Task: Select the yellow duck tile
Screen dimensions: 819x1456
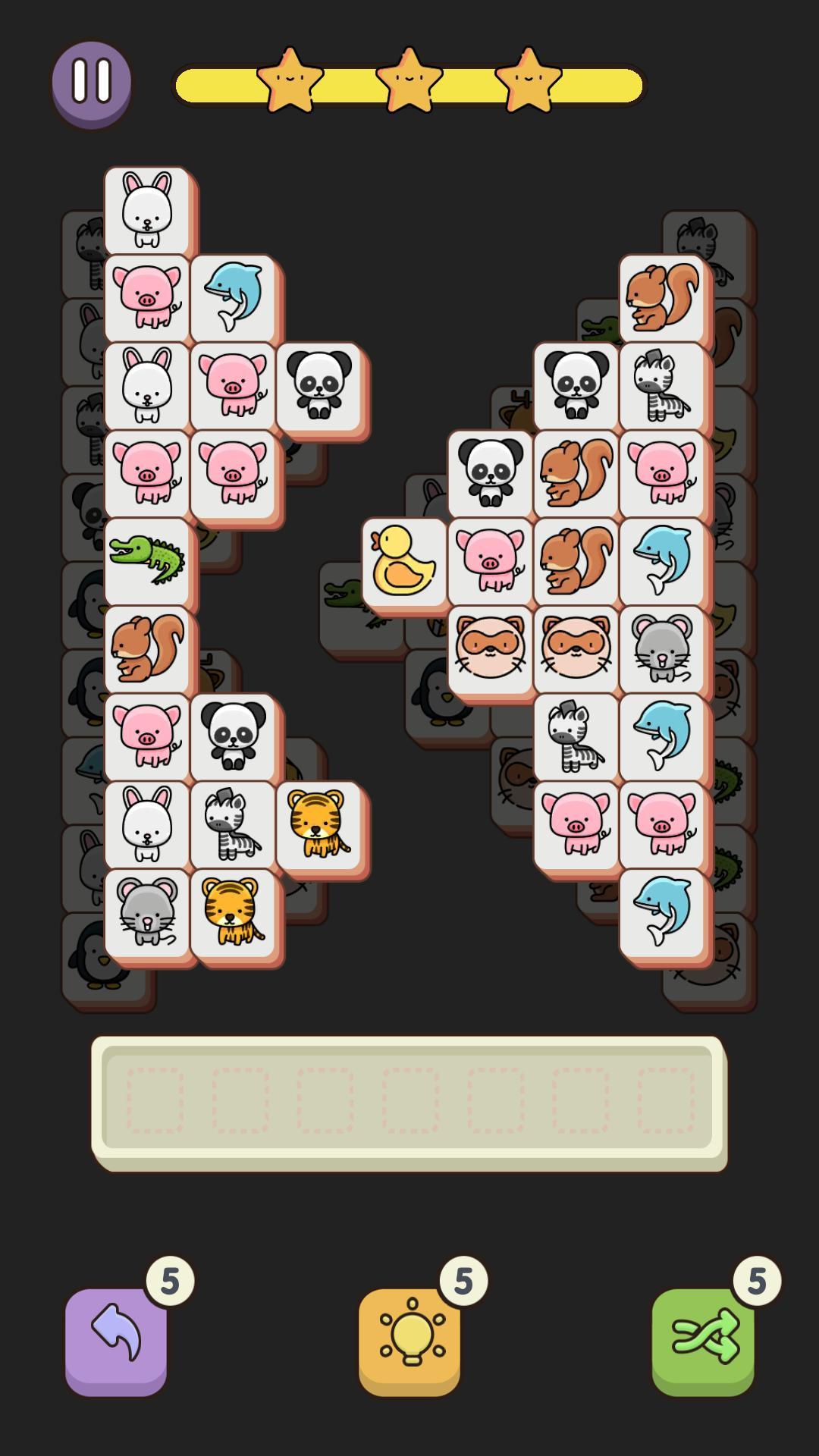Action: coord(404,561)
